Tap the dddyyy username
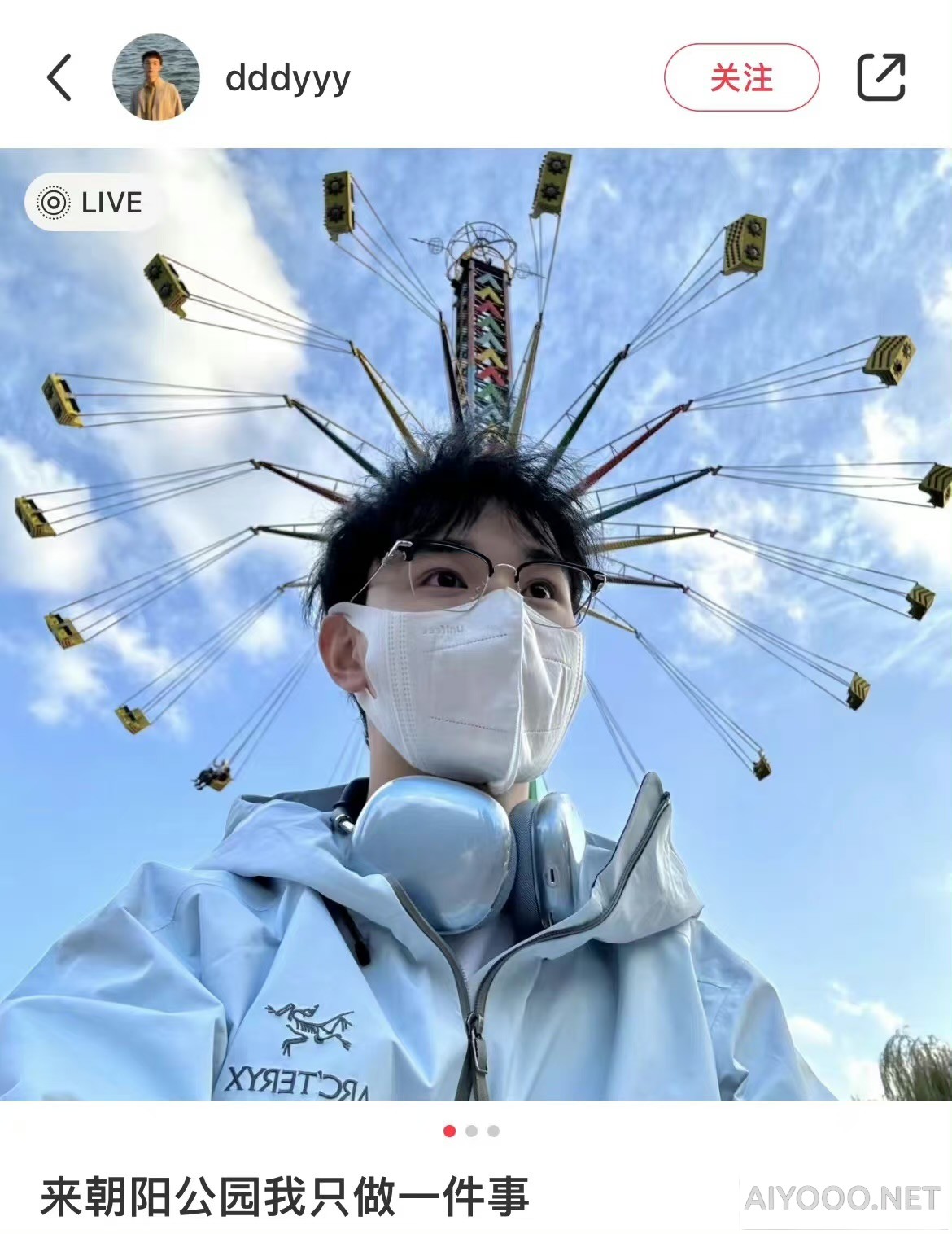The width and height of the screenshot is (952, 1234). pyautogui.click(x=287, y=78)
